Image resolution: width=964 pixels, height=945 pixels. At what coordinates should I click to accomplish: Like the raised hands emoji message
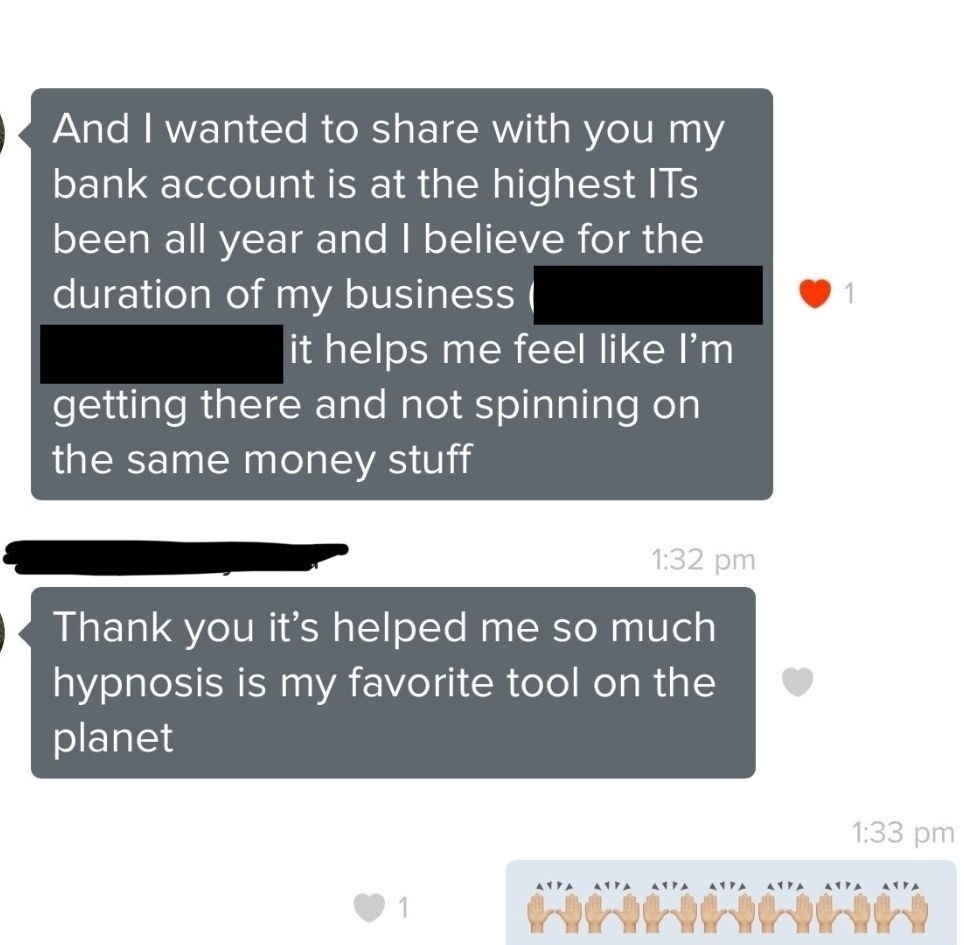[x=370, y=907]
